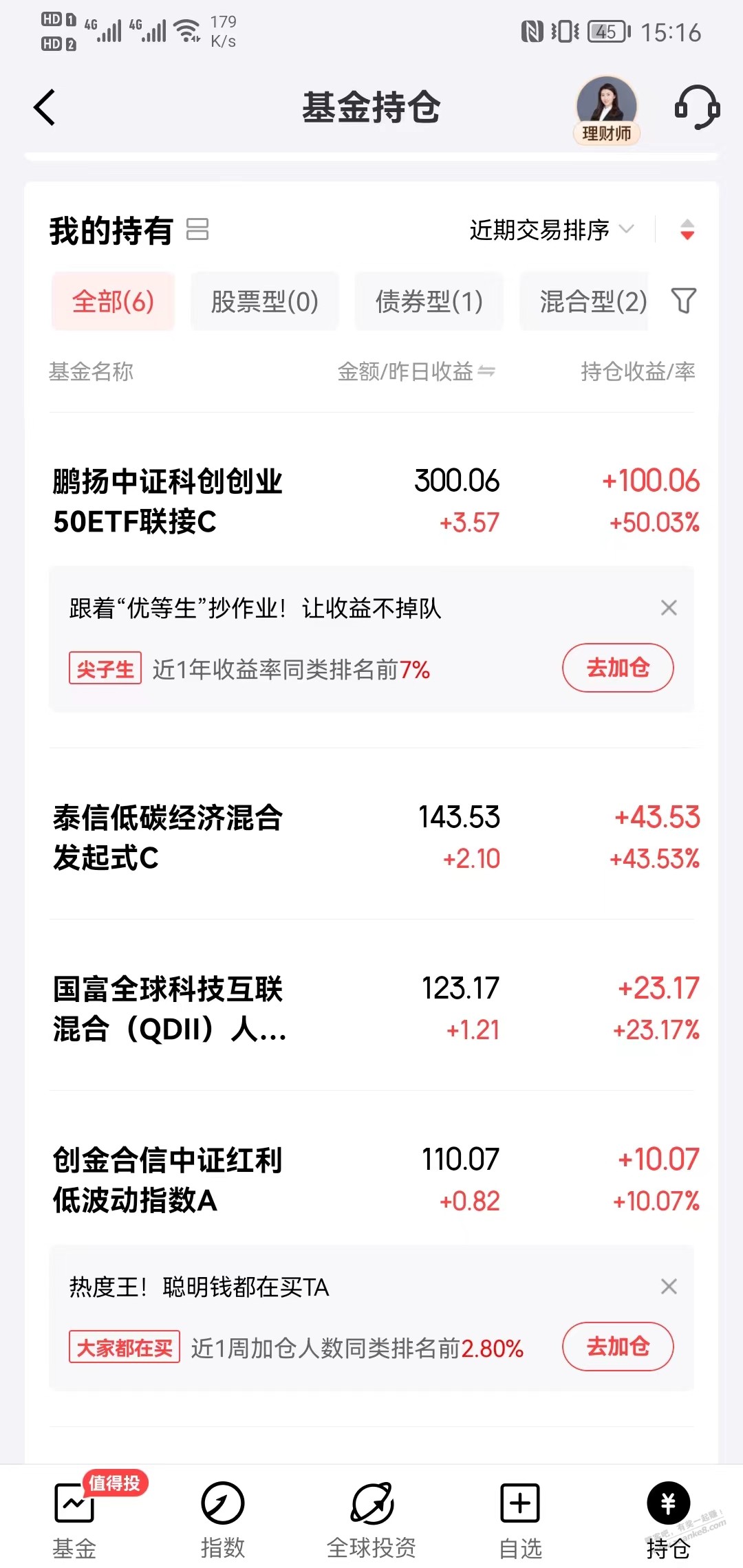Image resolution: width=743 pixels, height=1568 pixels.
Task: Open the funnel filter options
Action: click(684, 301)
